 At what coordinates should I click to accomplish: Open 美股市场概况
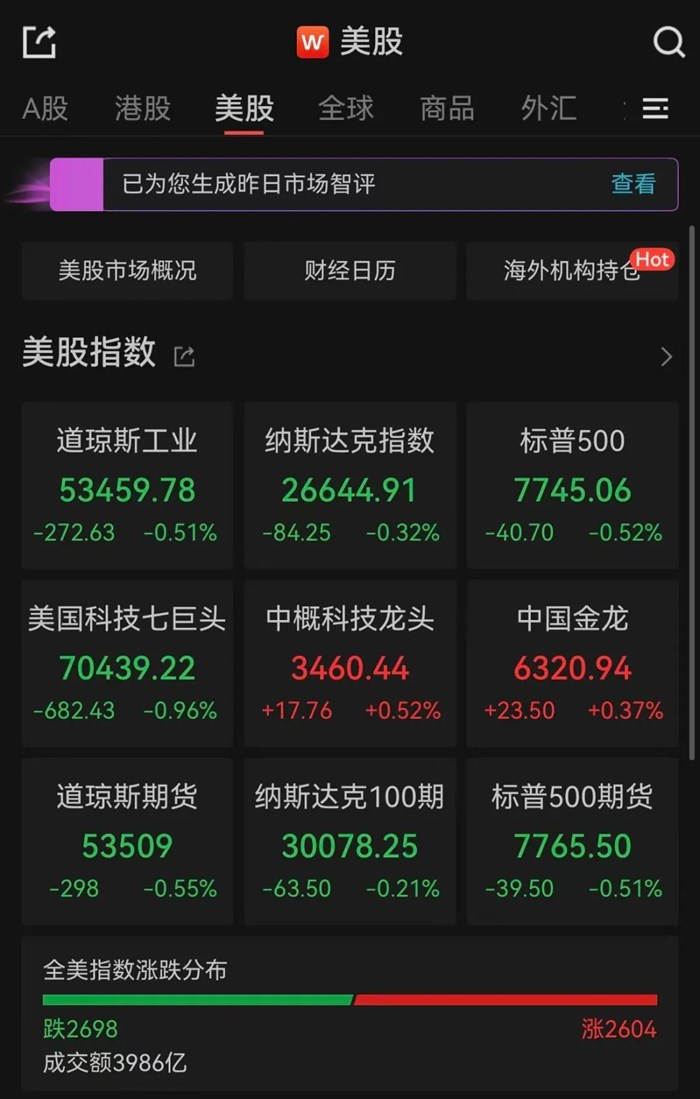pyautogui.click(x=128, y=271)
